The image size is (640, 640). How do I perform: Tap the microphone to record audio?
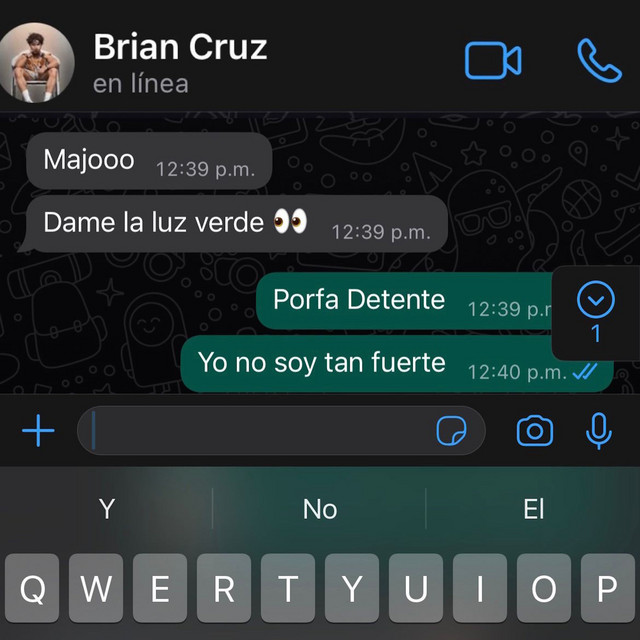[x=598, y=431]
